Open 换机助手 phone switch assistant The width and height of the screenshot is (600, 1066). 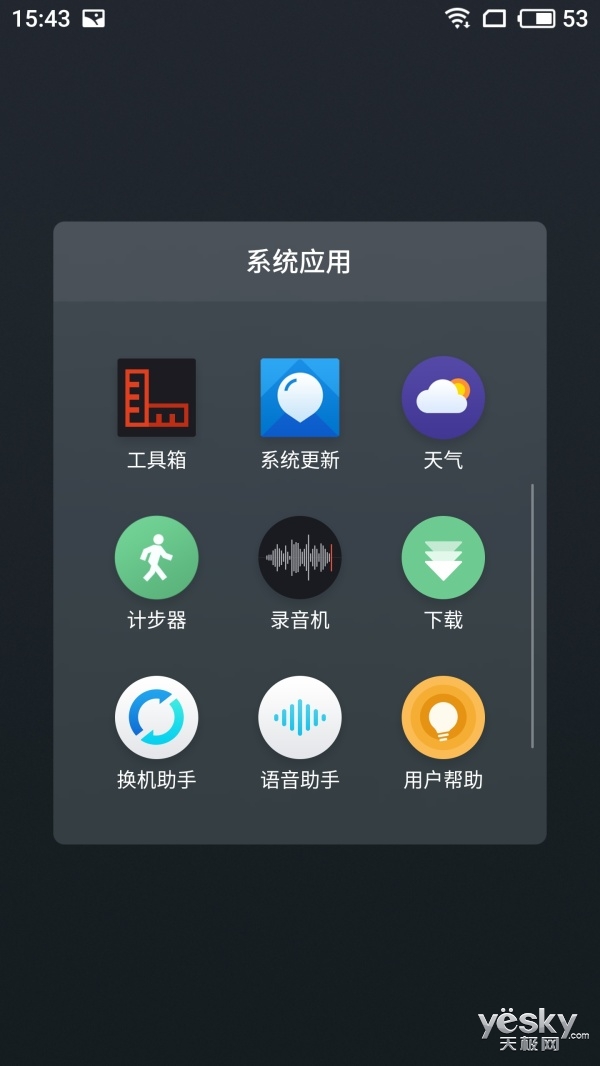157,718
